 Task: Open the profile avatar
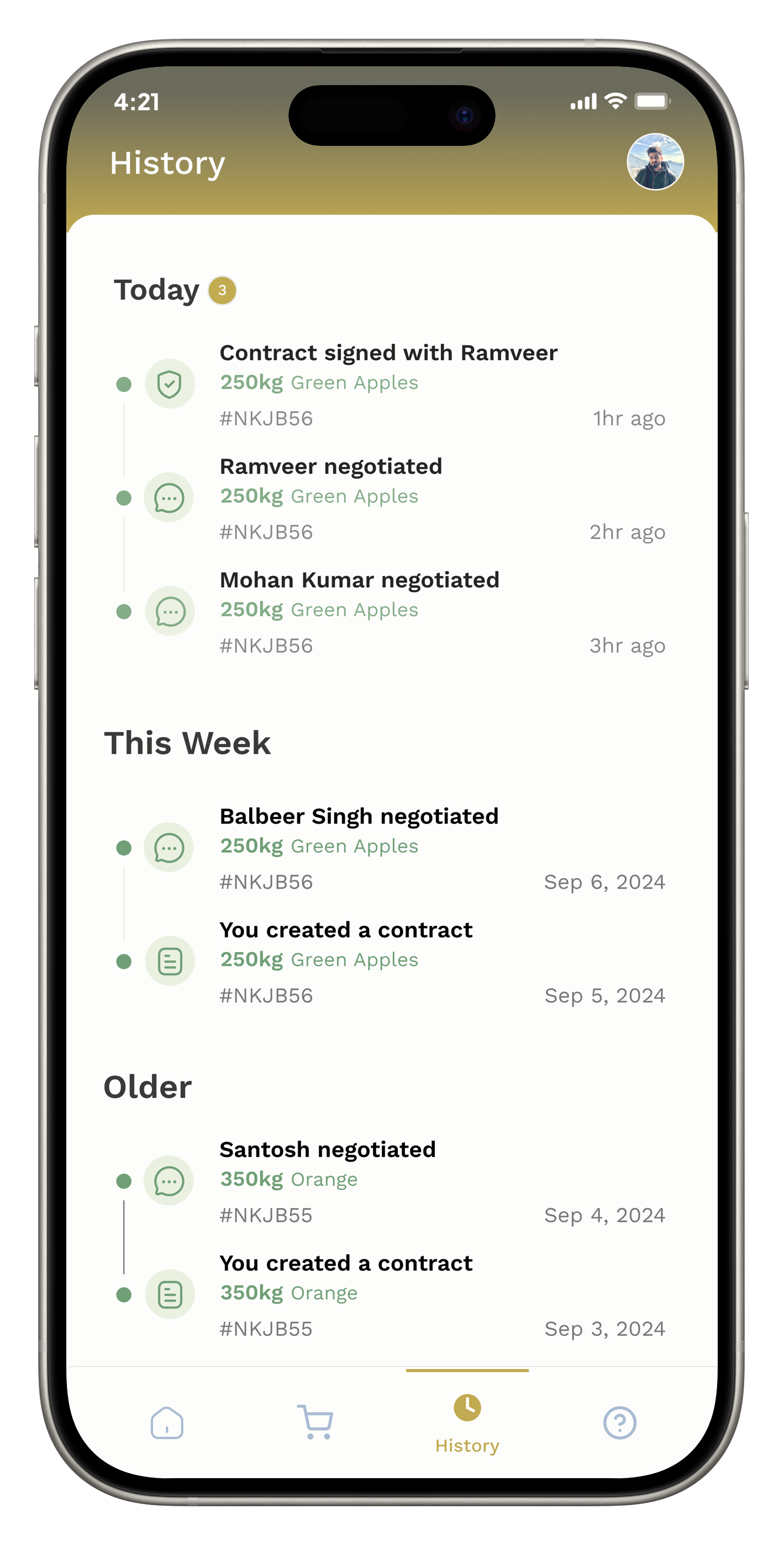tap(655, 162)
